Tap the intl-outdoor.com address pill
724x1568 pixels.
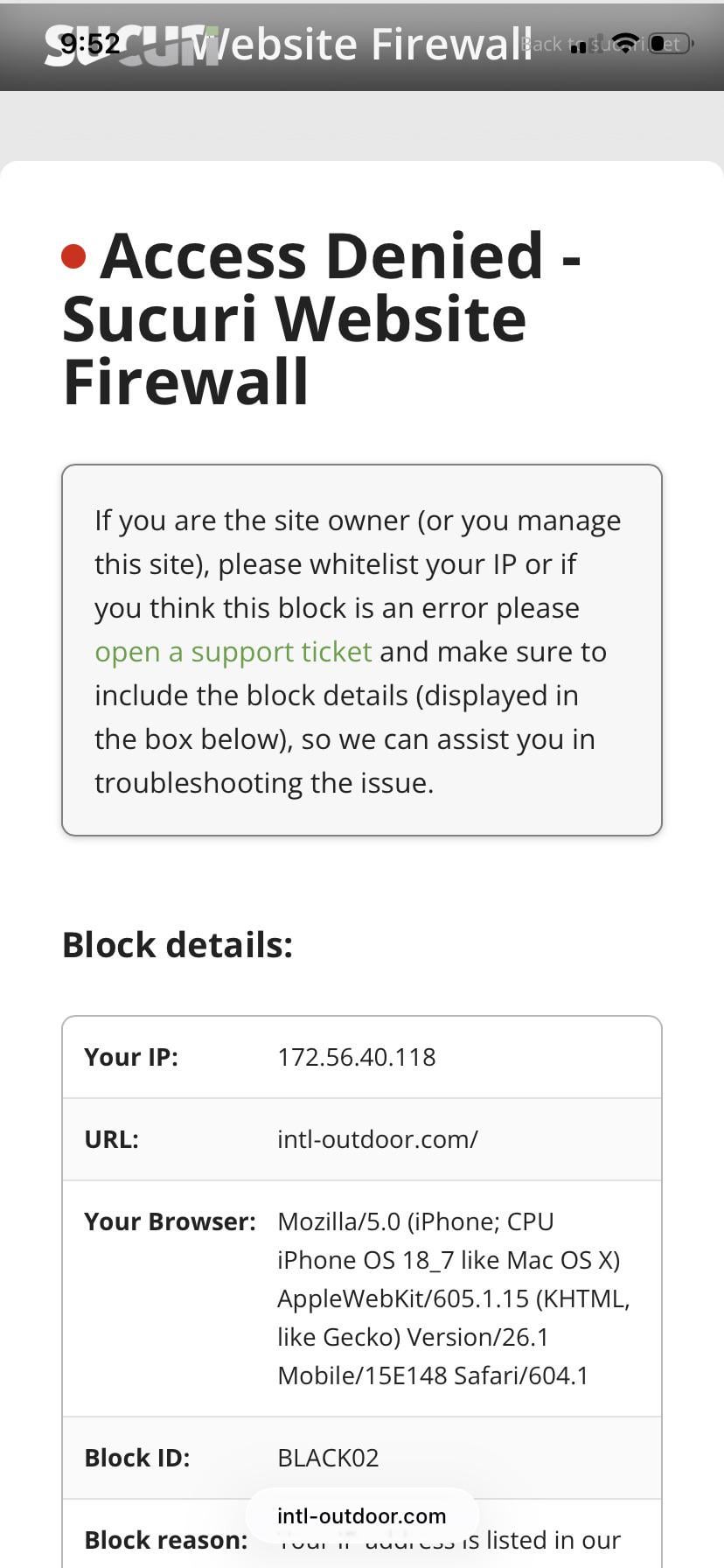pos(362,1515)
